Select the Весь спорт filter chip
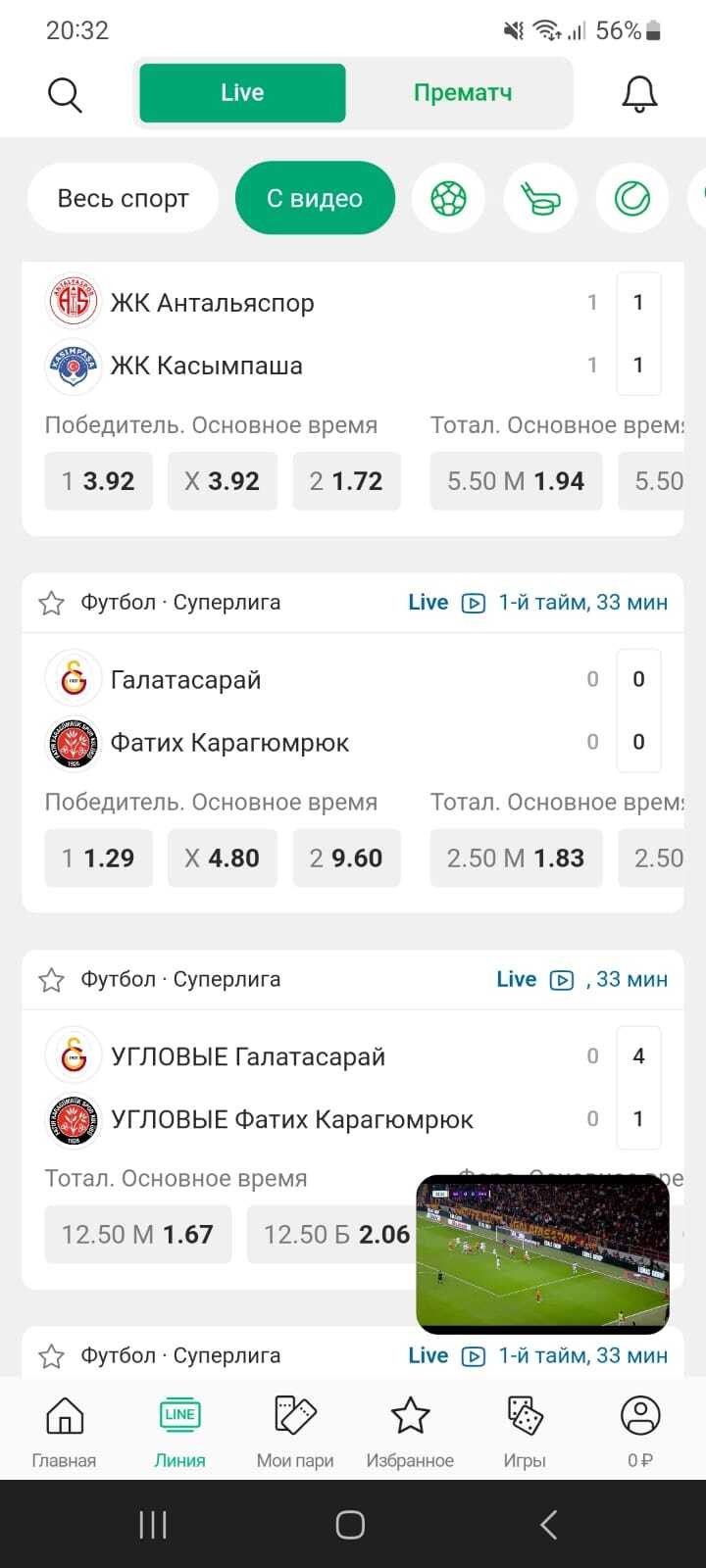The width and height of the screenshot is (706, 1568). click(x=123, y=199)
